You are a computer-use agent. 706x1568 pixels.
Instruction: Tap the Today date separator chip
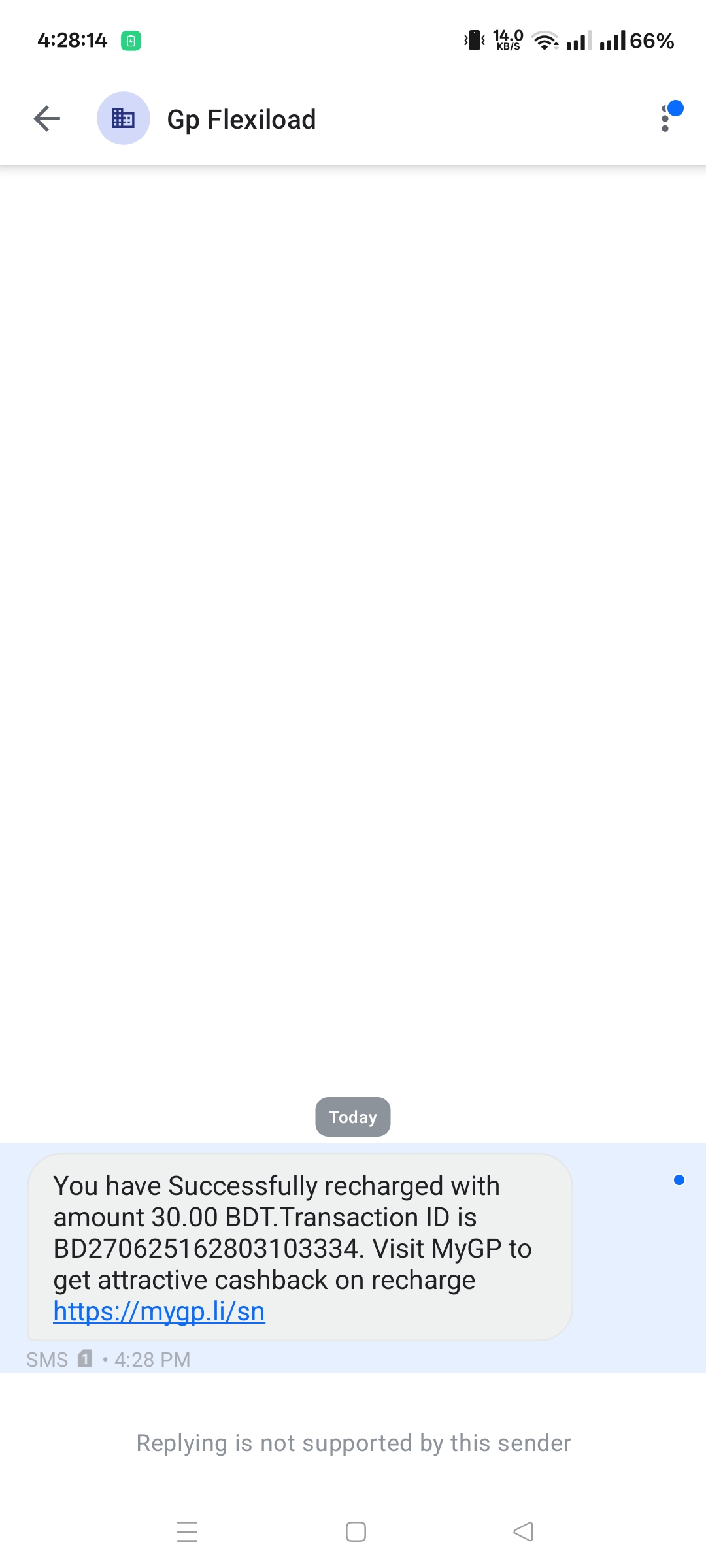click(352, 1117)
